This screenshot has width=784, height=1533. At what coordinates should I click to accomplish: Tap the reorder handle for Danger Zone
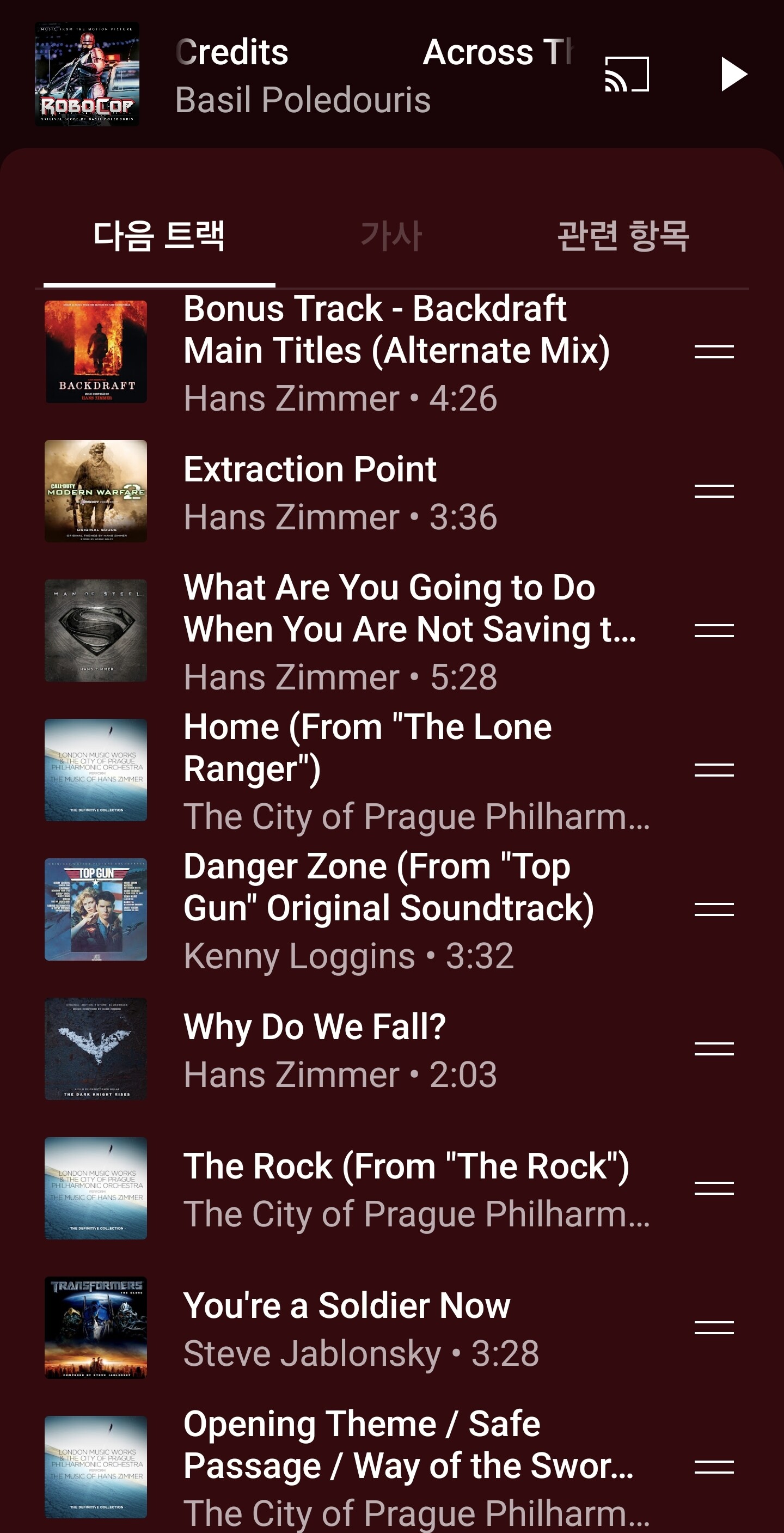[714, 909]
